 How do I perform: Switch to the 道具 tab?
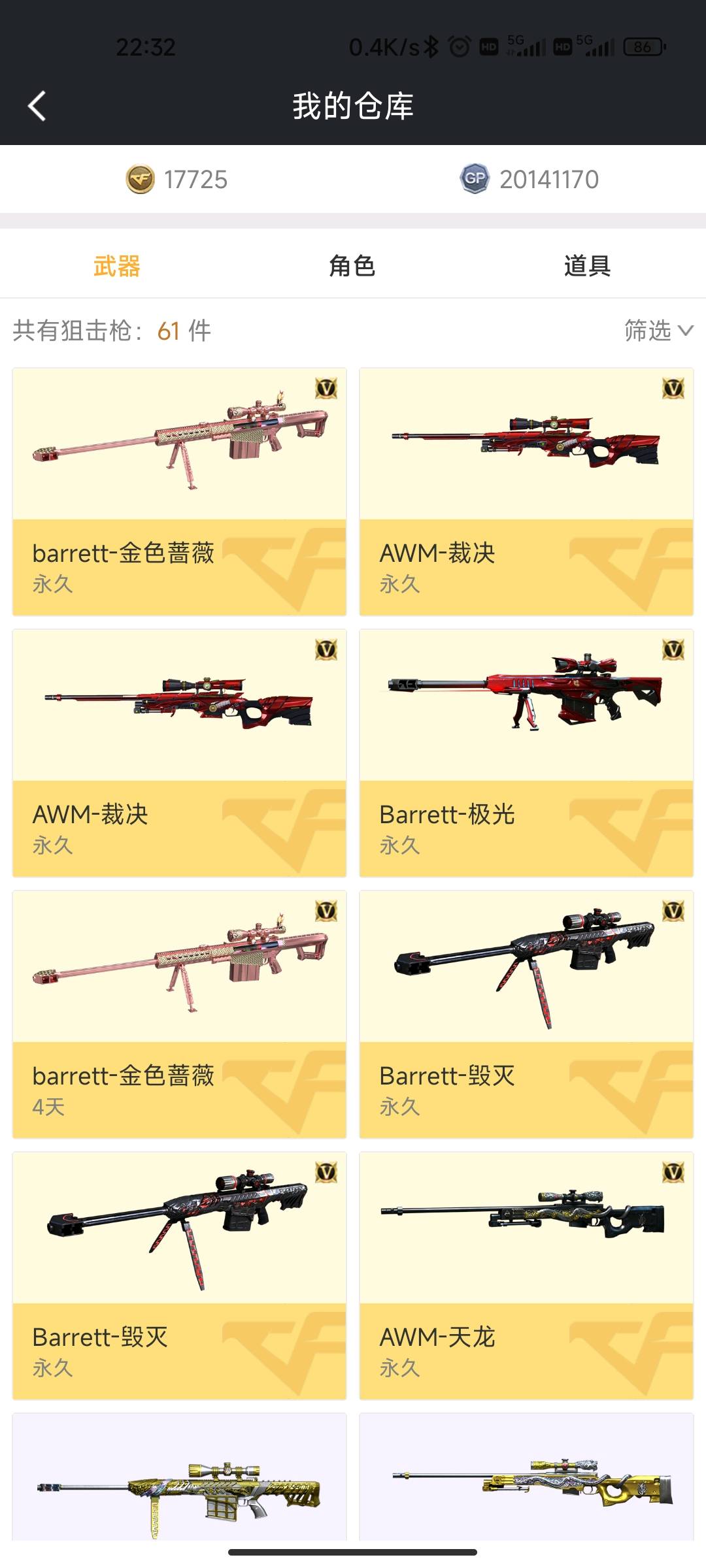click(x=587, y=266)
